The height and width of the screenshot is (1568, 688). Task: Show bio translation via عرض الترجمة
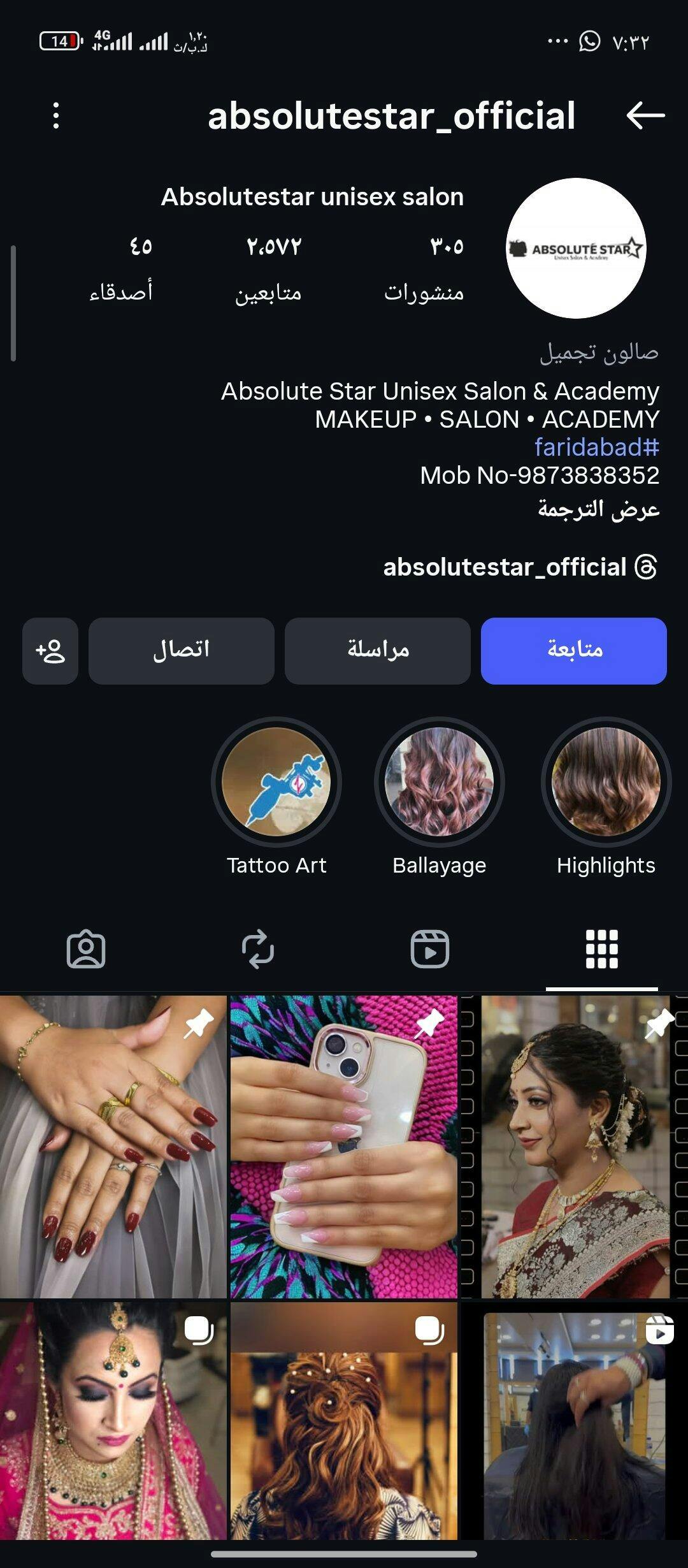598,509
